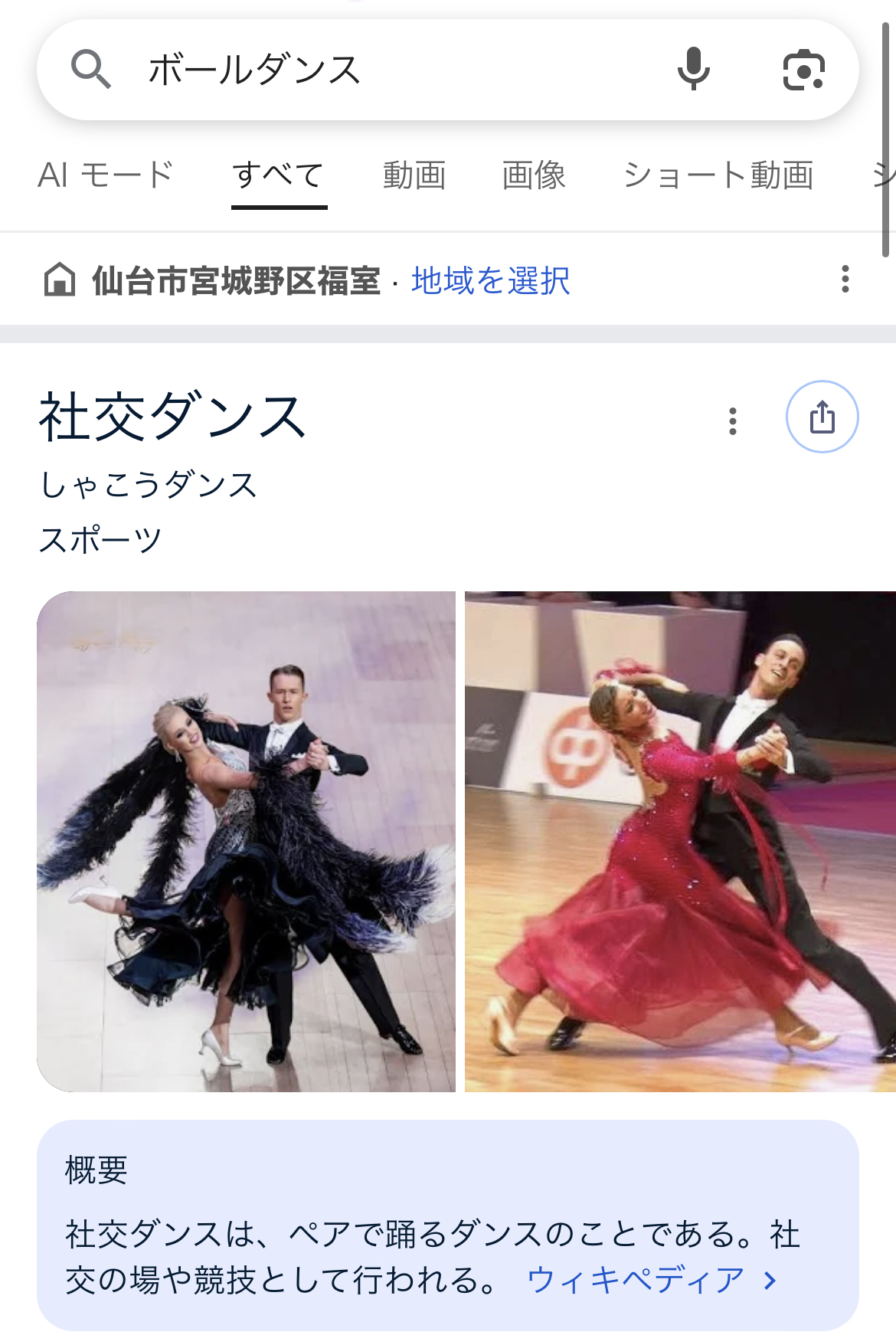Switch to the 動画 tab

(414, 175)
